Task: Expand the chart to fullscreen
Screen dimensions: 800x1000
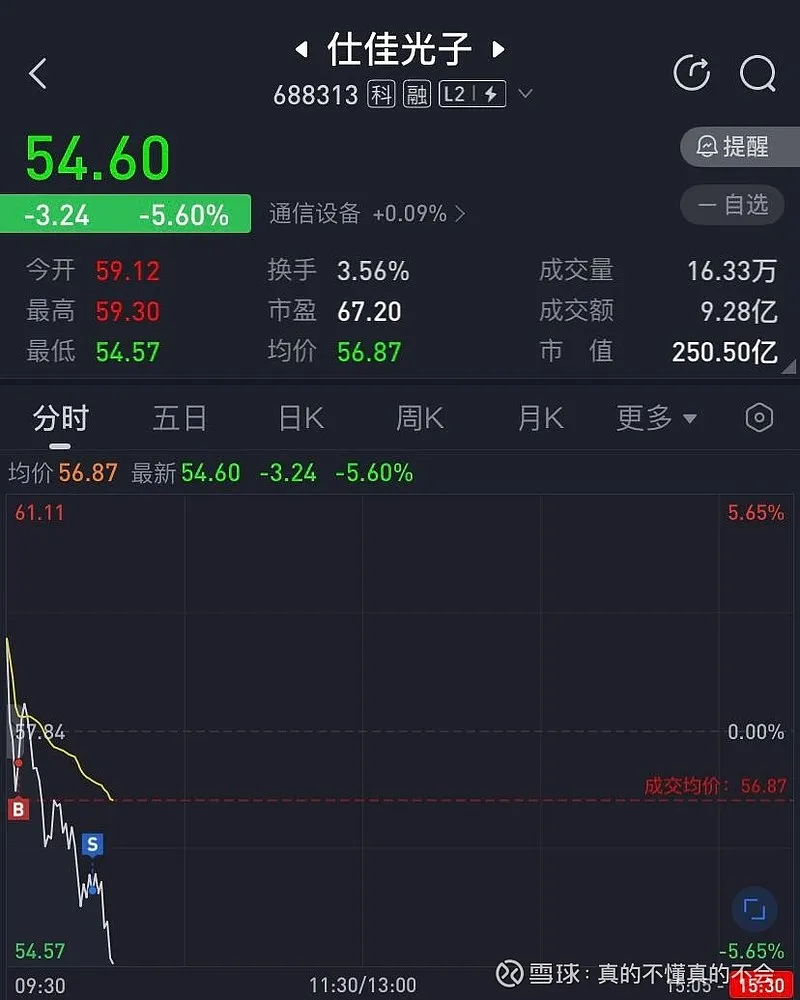Action: (x=754, y=909)
